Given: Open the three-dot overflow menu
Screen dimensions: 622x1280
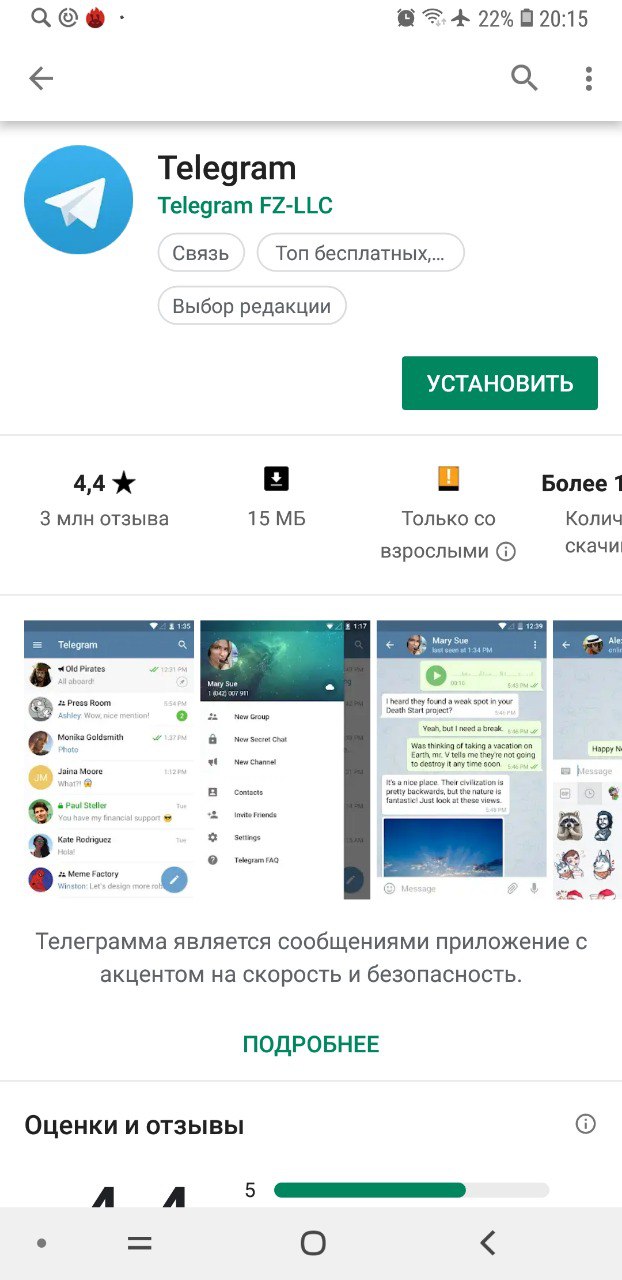Looking at the screenshot, I should (x=589, y=78).
